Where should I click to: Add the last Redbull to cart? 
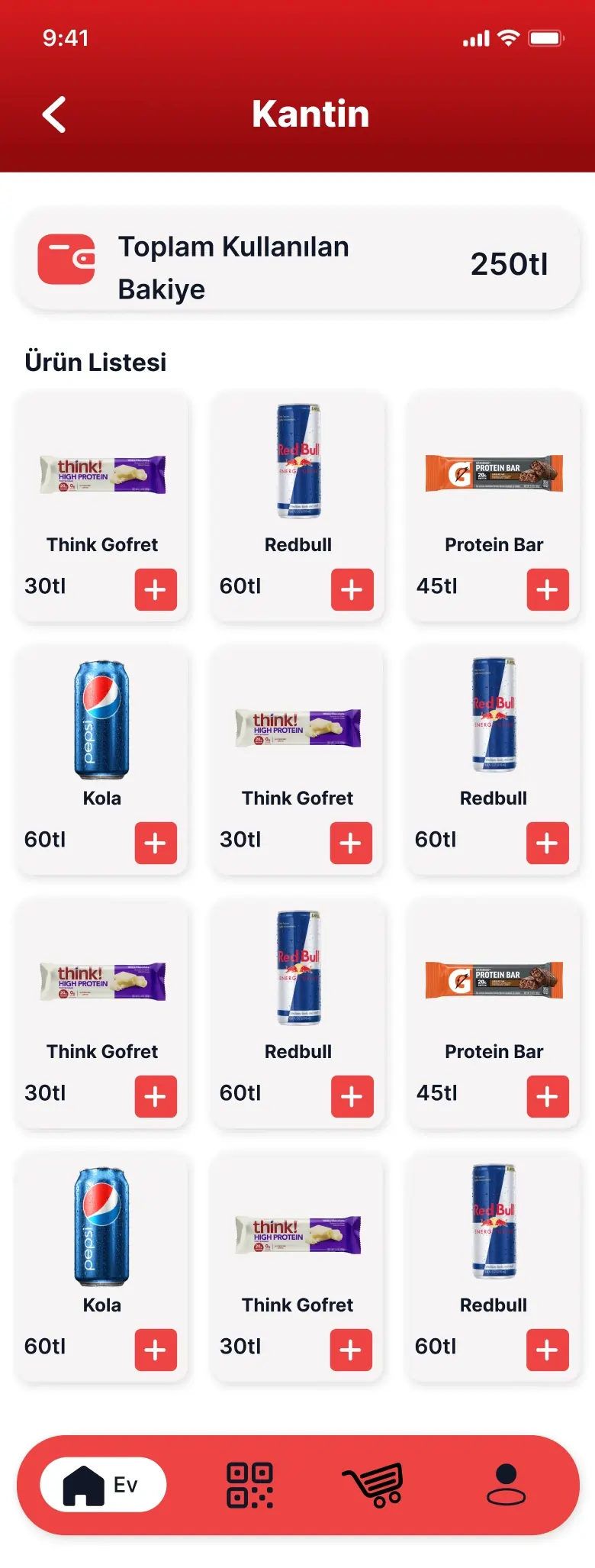pos(547,1350)
